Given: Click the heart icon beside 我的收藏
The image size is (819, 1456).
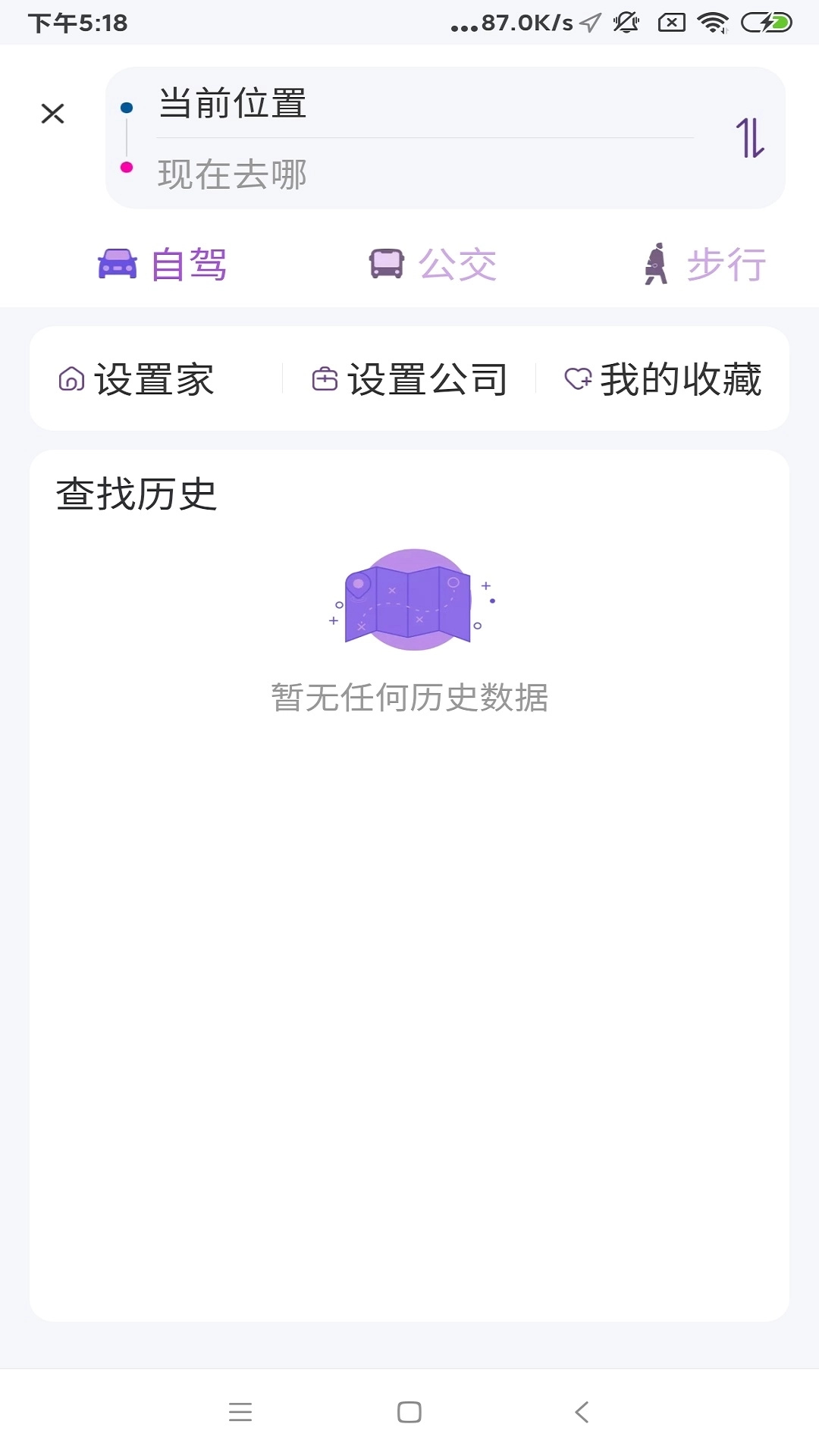Looking at the screenshot, I should (x=578, y=379).
